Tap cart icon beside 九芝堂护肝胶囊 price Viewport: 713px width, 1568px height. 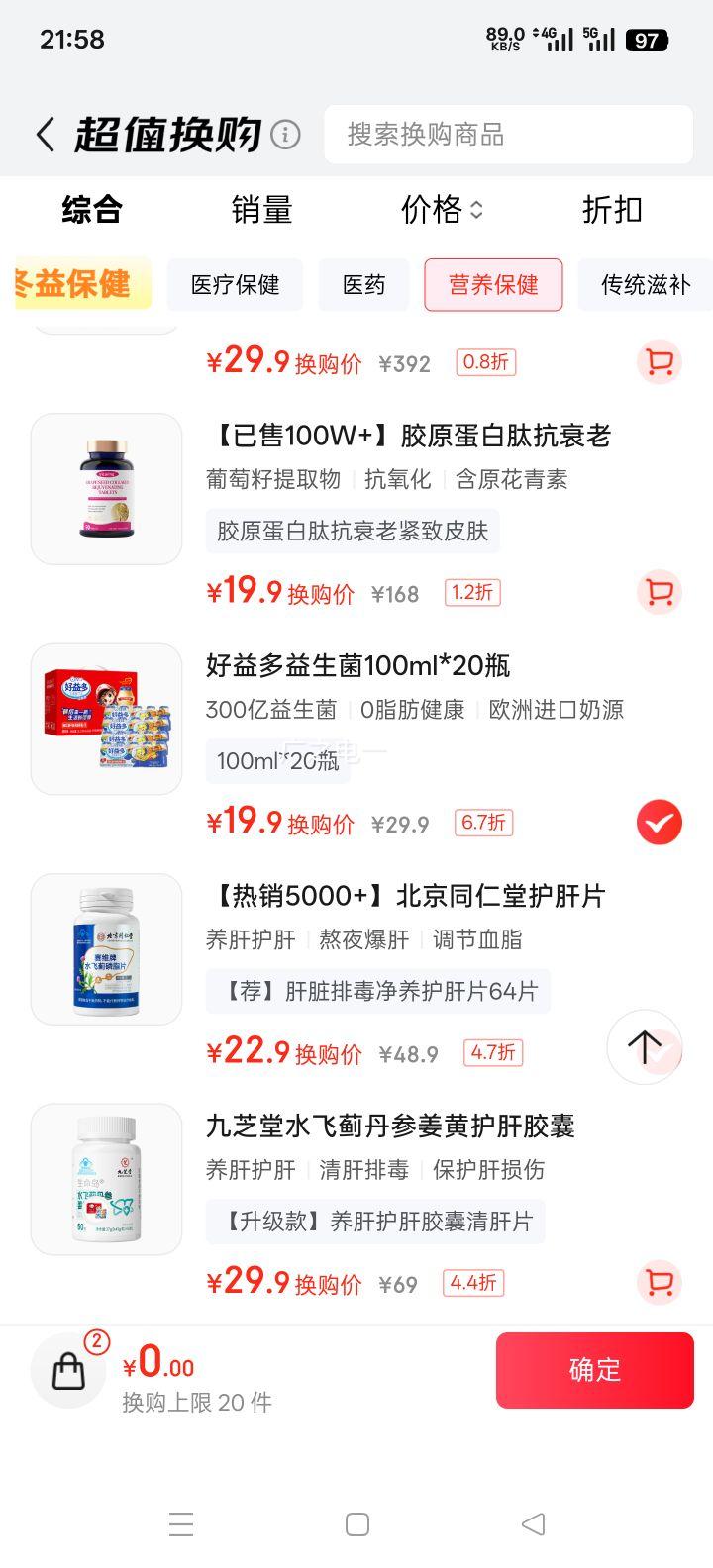click(x=659, y=1282)
